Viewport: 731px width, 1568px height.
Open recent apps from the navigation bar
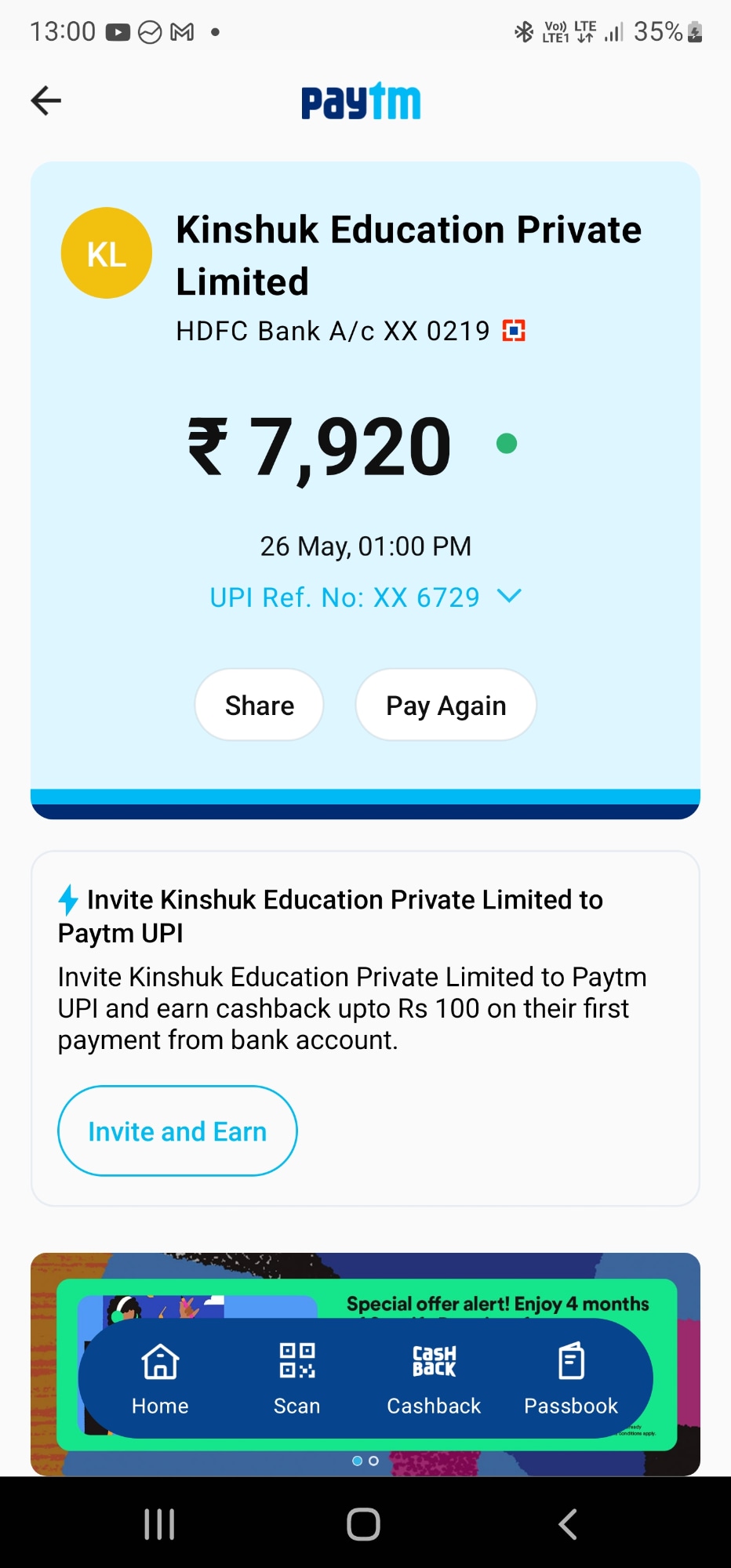coord(159,1524)
